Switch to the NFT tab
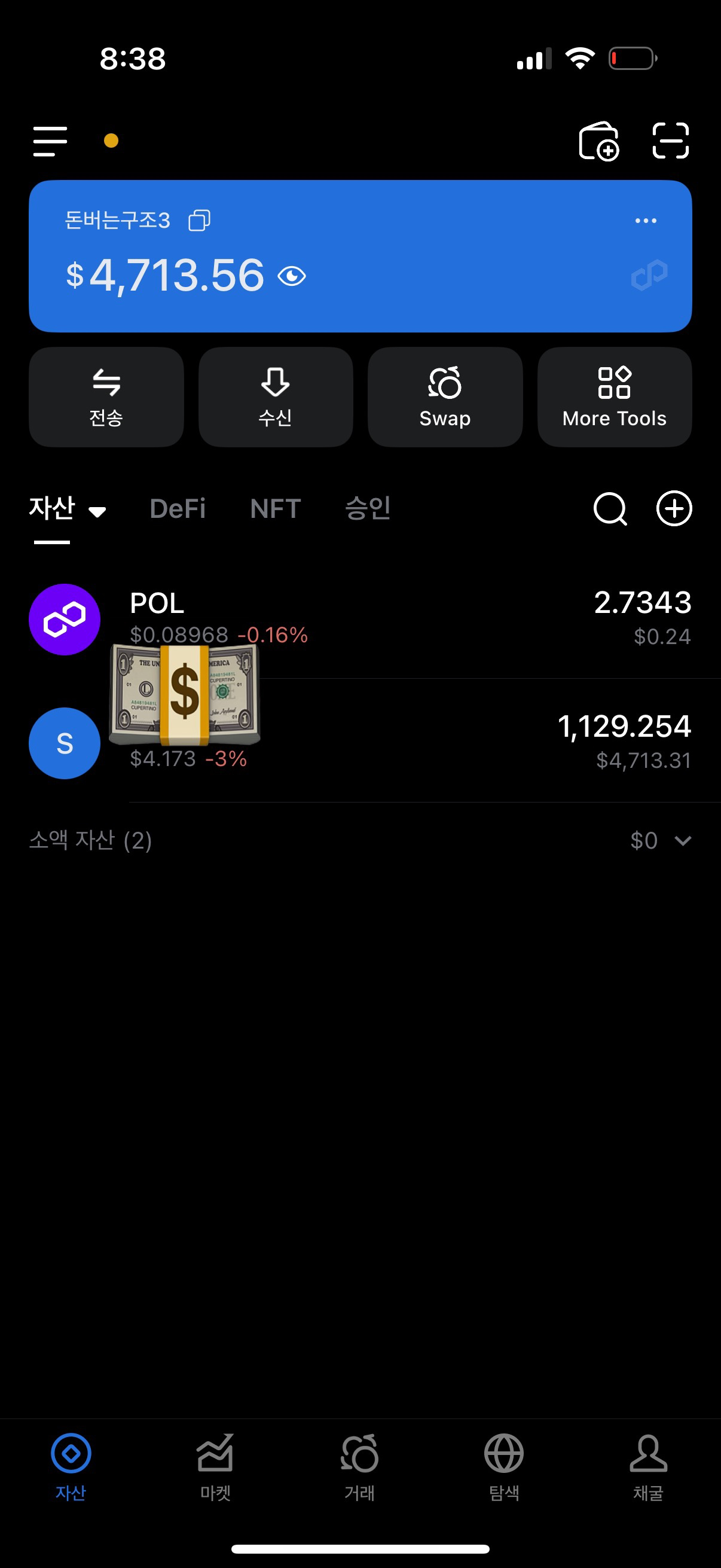 pyautogui.click(x=275, y=509)
